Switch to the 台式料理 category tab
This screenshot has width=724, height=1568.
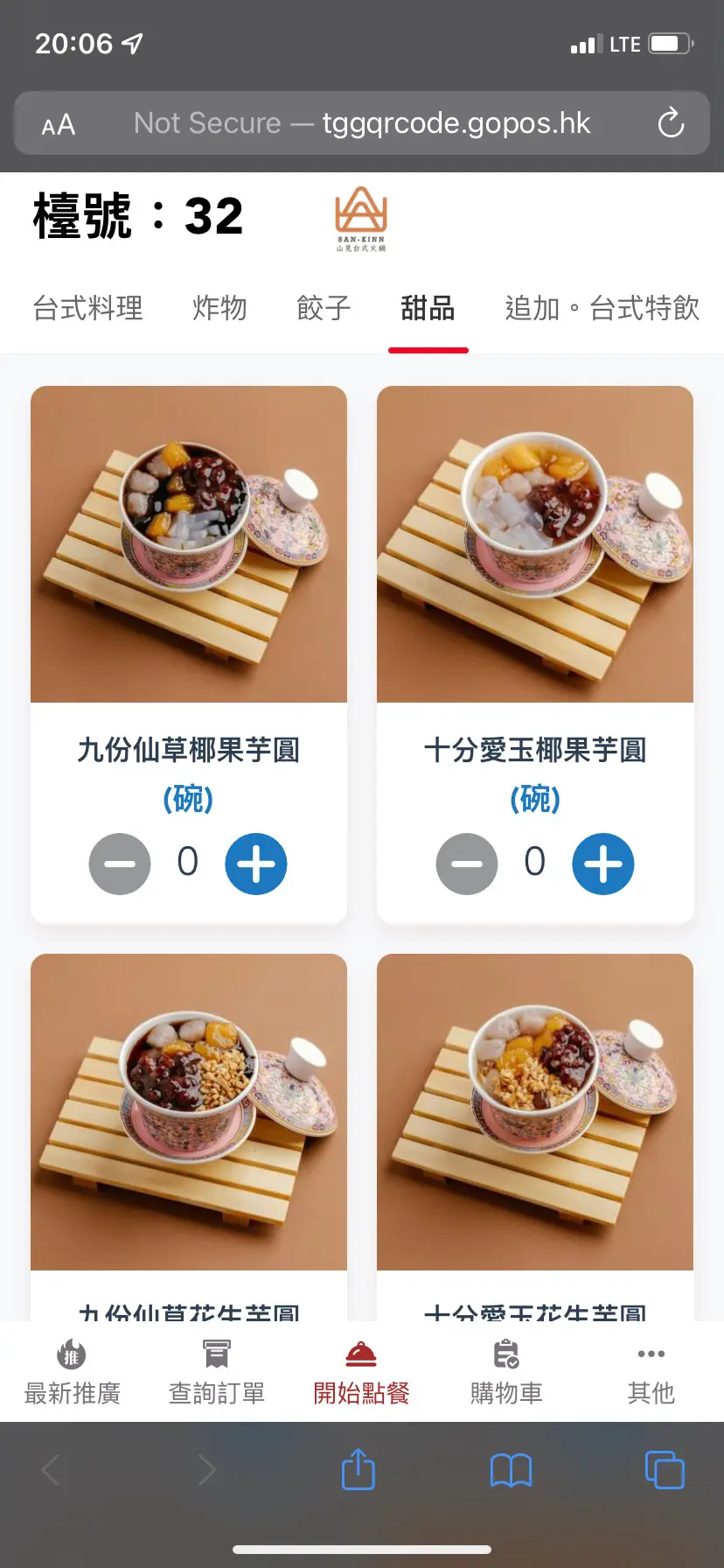pyautogui.click(x=87, y=308)
